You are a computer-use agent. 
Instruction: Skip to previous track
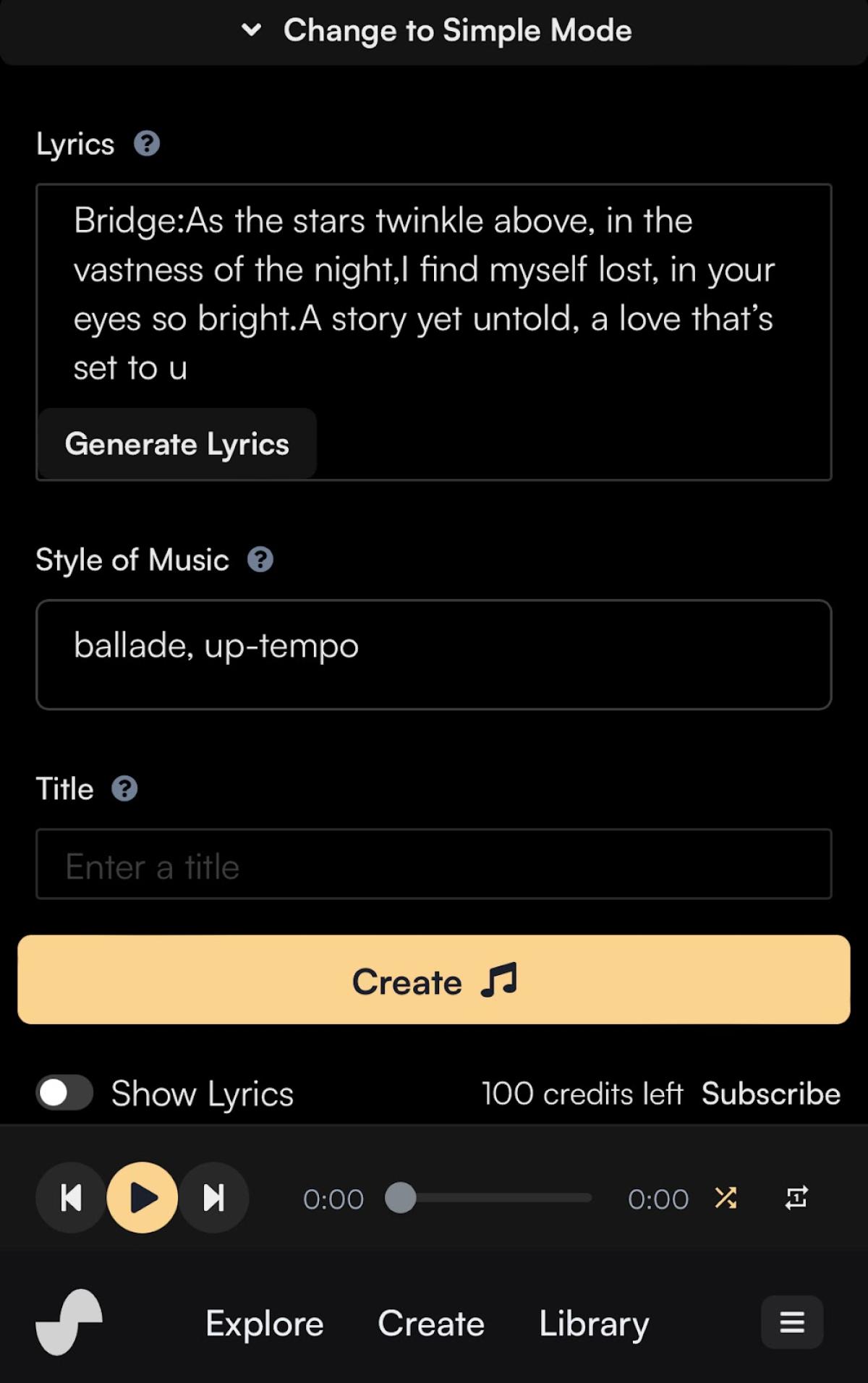tap(71, 1198)
